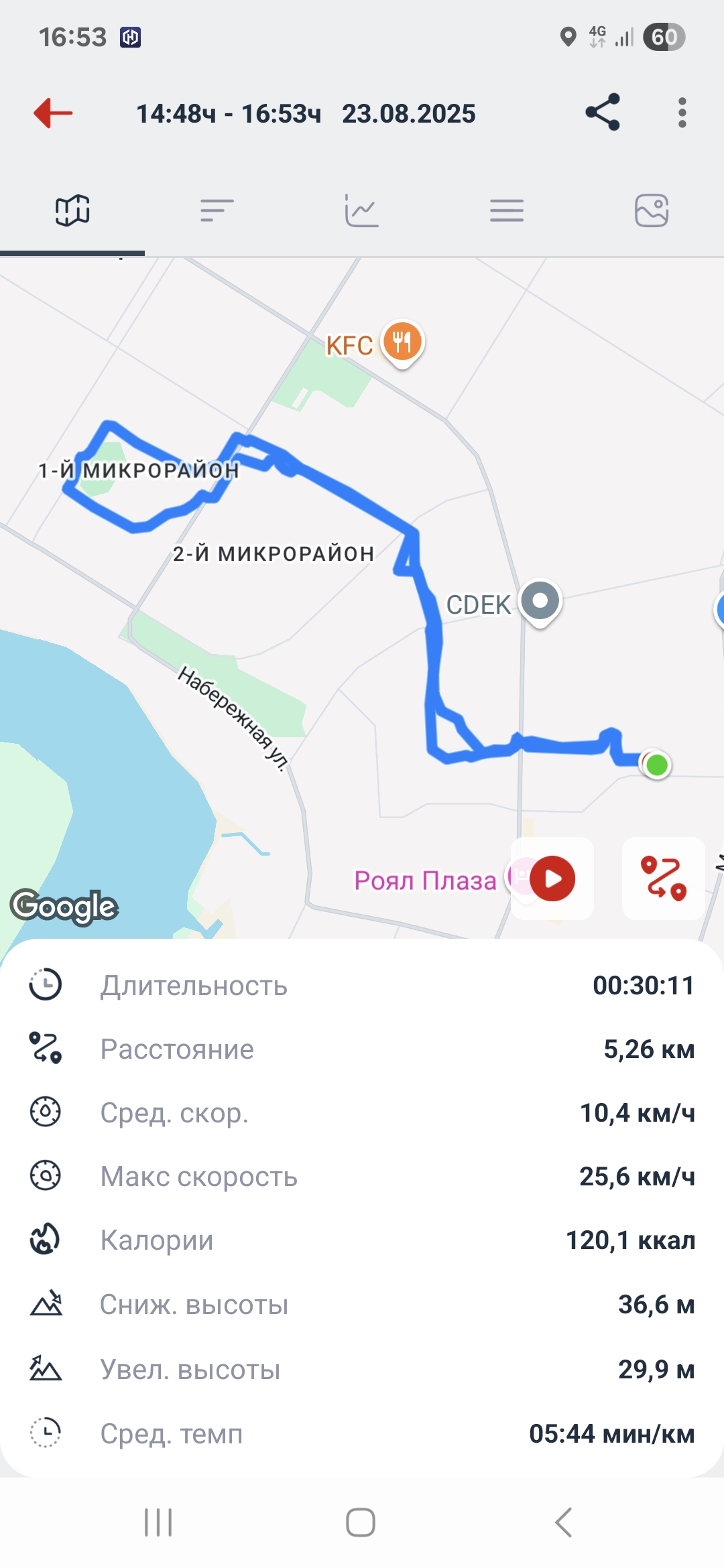Open the photos gallery tab
Viewport: 724px width, 1568px height.
coord(652,210)
